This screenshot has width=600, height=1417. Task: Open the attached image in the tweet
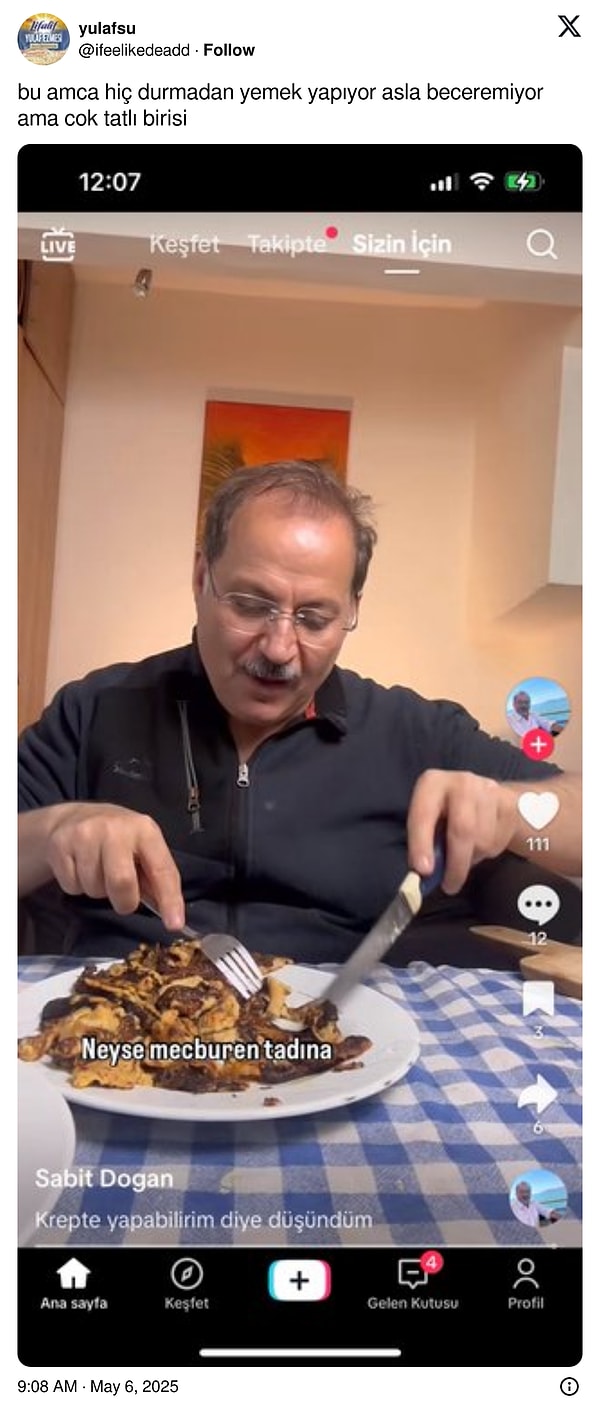coord(300,755)
